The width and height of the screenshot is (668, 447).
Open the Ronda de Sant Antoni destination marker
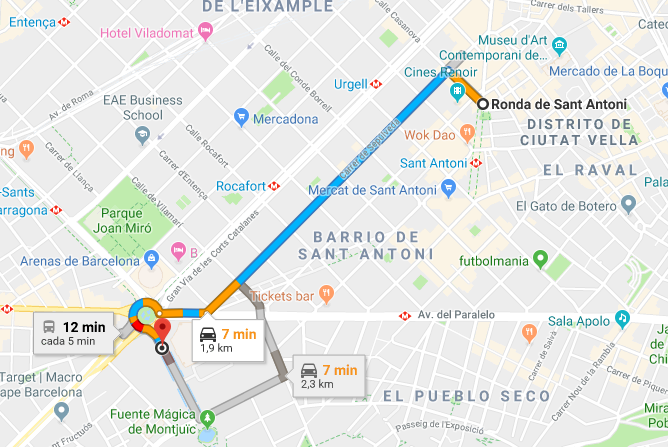pyautogui.click(x=483, y=104)
